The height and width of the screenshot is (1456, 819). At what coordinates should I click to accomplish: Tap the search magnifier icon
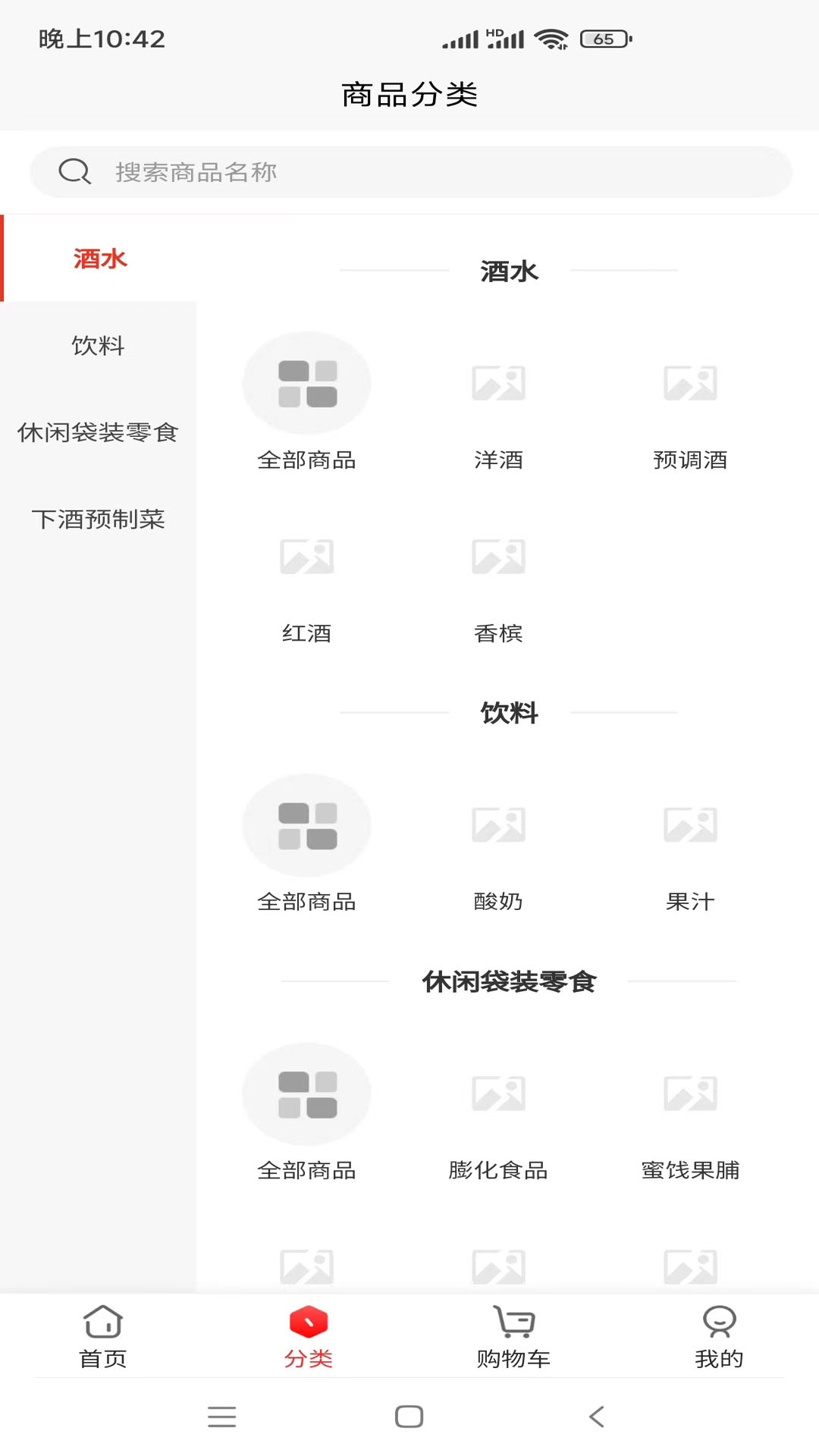coord(74,171)
